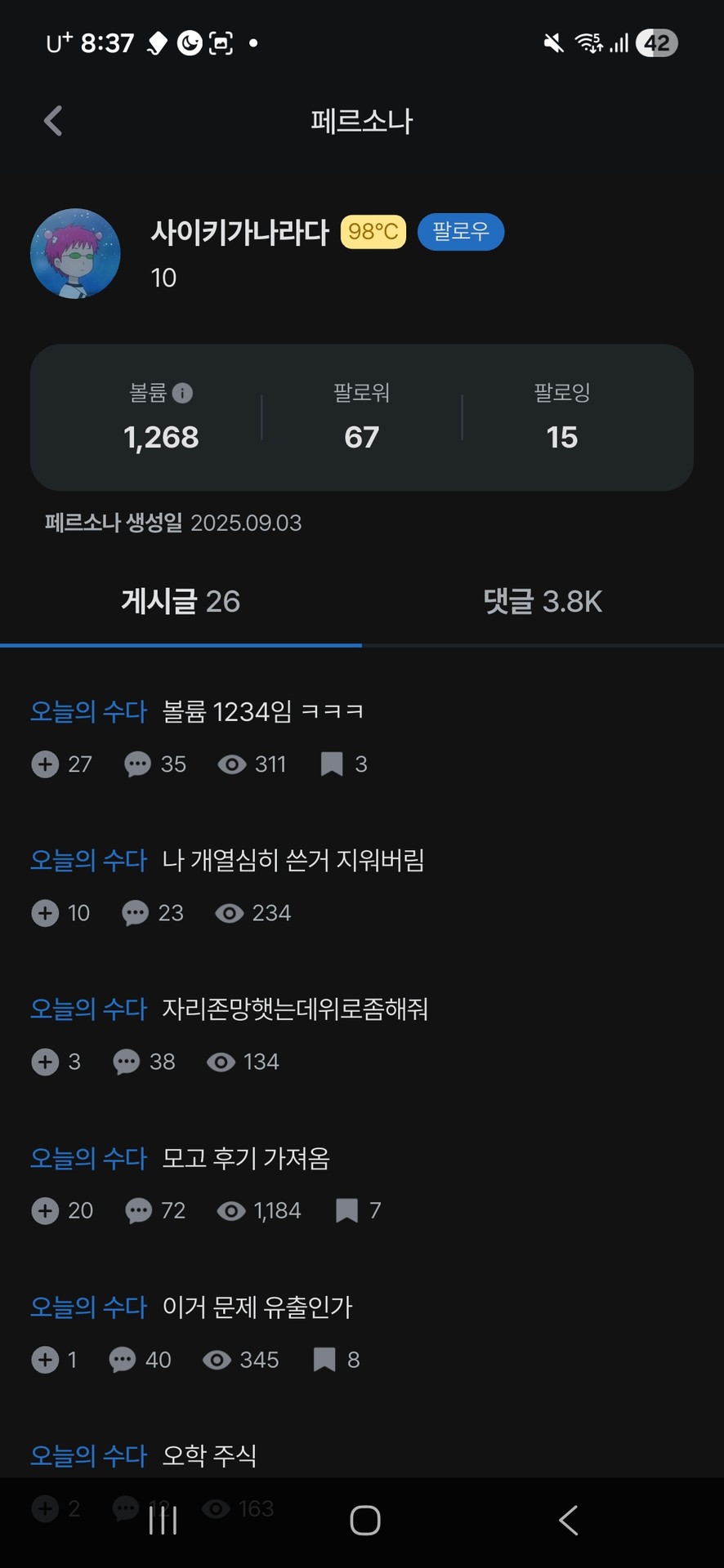This screenshot has height=1568, width=724.
Task: Tap the back arrow beside 페르소나 title
Action: pyautogui.click(x=51, y=120)
